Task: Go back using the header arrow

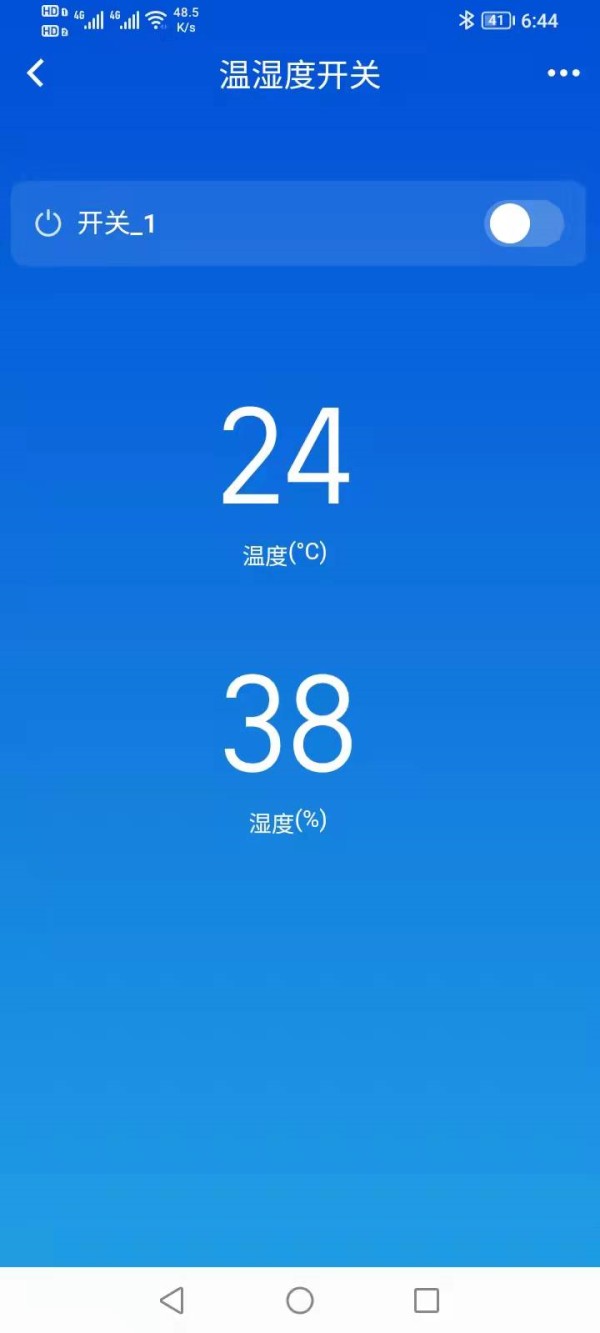Action: point(36,73)
